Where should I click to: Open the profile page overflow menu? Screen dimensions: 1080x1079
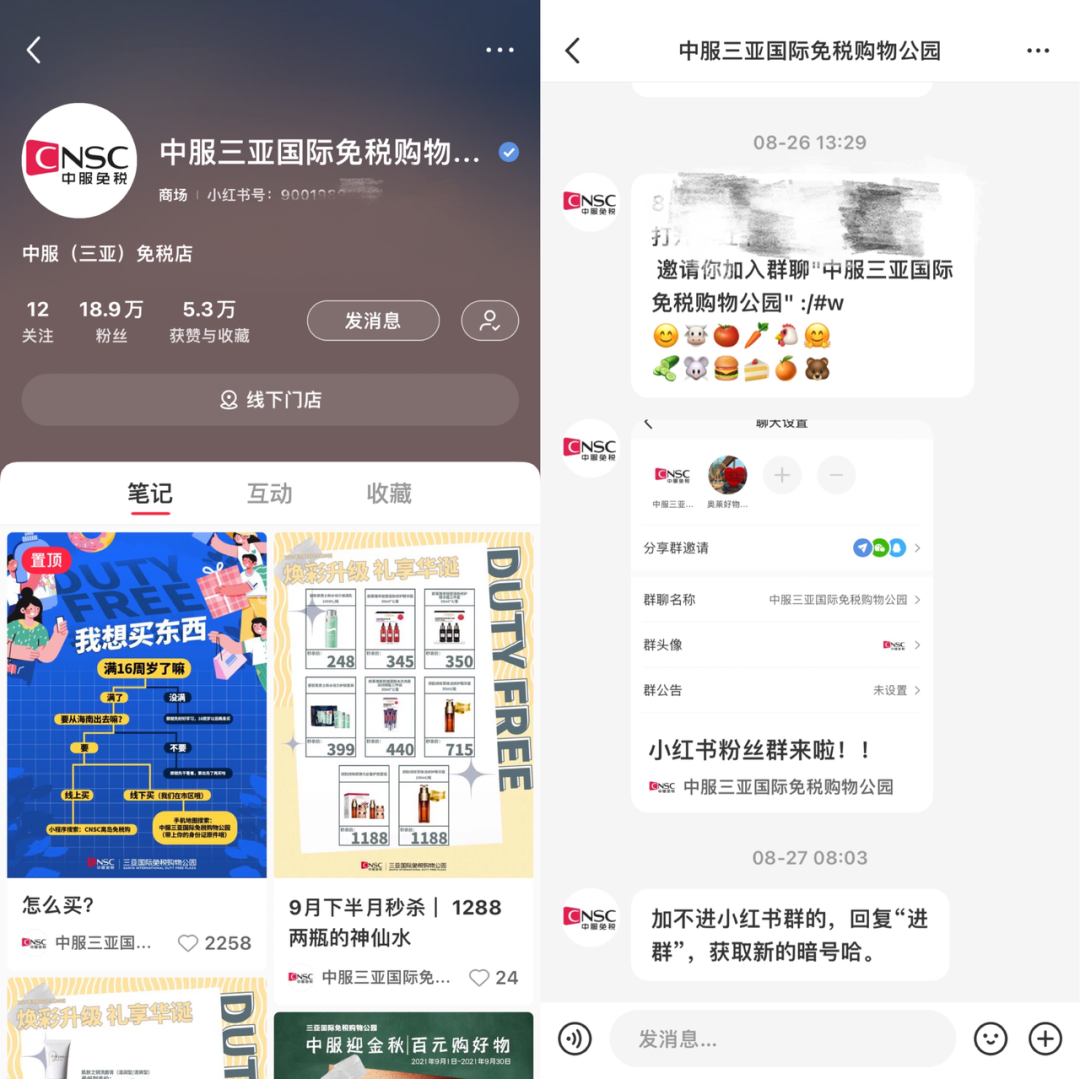click(500, 50)
